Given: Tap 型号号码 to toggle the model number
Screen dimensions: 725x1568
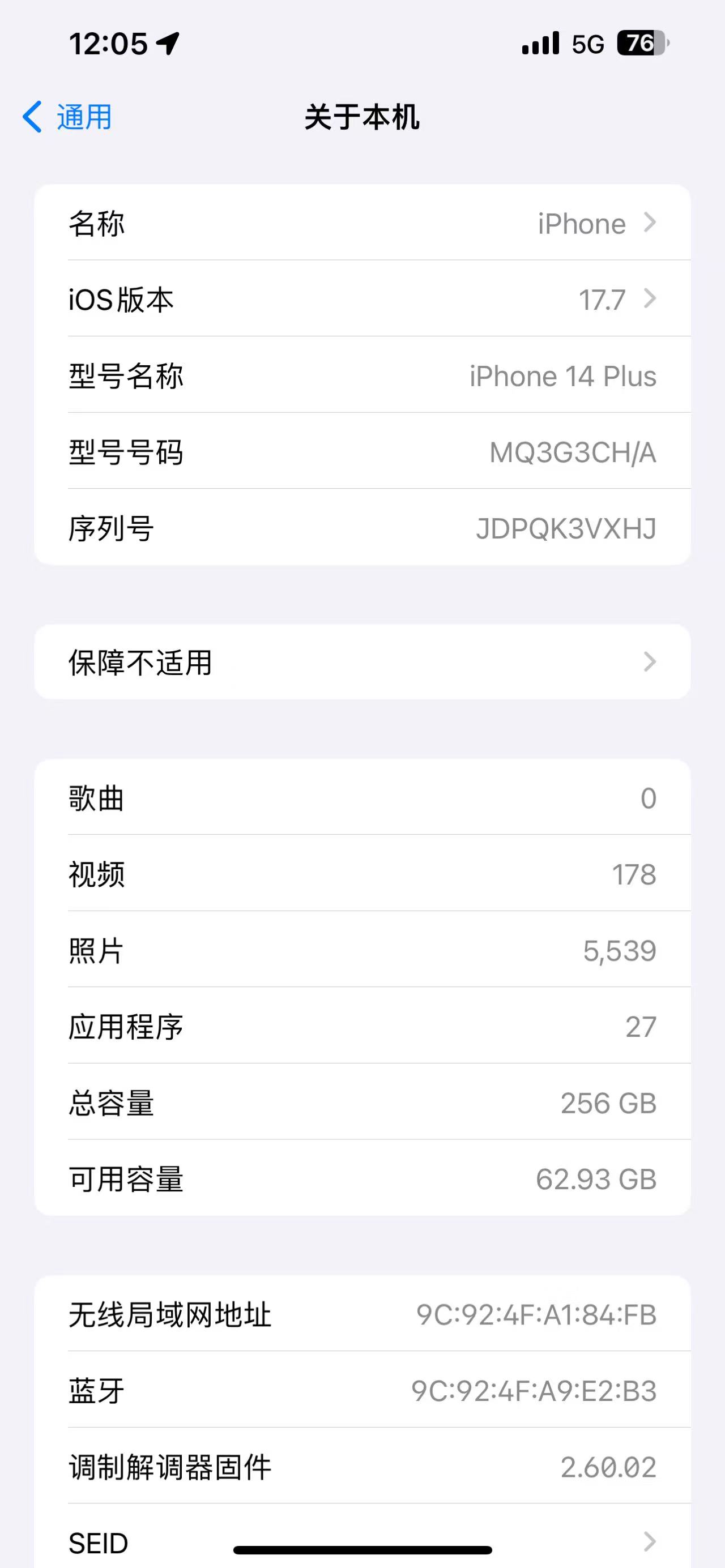Looking at the screenshot, I should pyautogui.click(x=362, y=451).
